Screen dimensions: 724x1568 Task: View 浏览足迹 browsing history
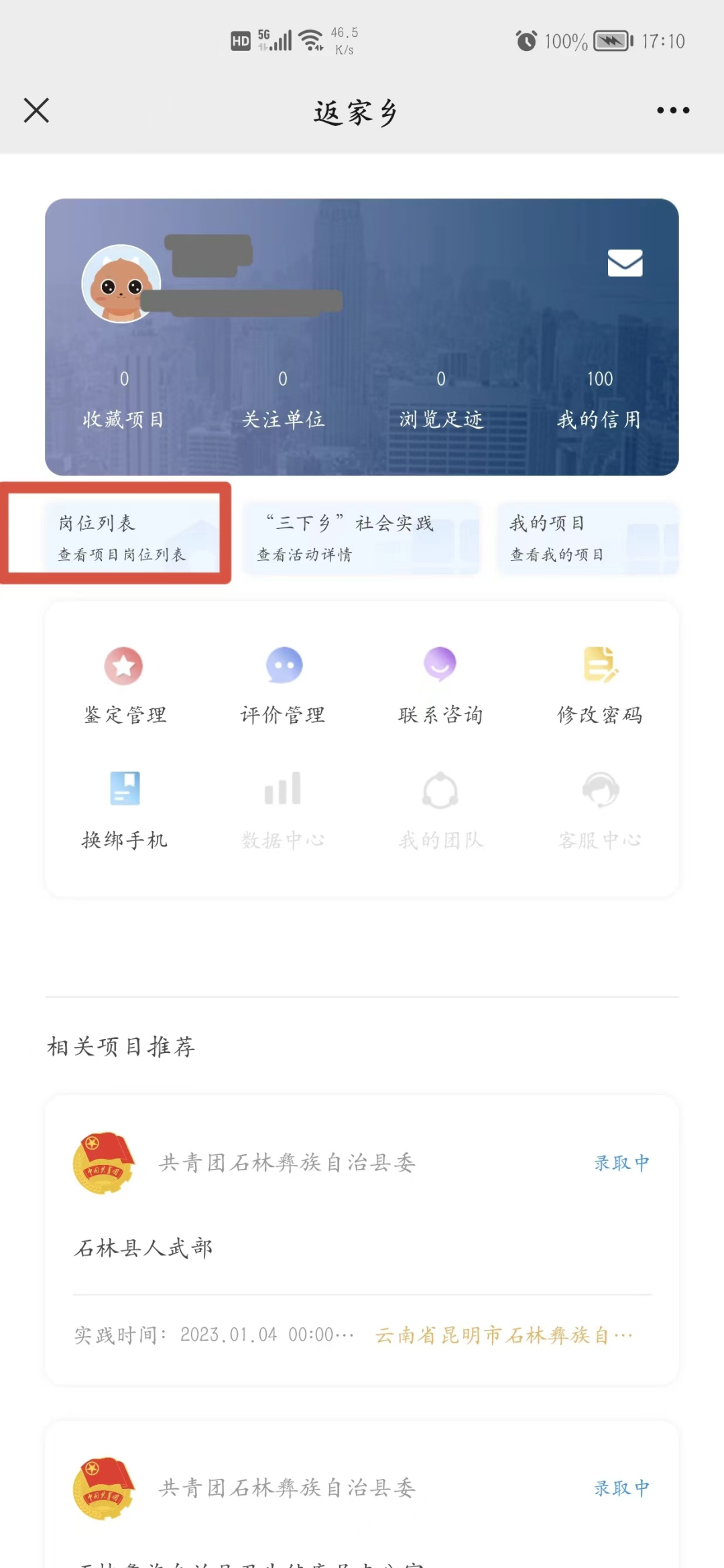(x=441, y=401)
